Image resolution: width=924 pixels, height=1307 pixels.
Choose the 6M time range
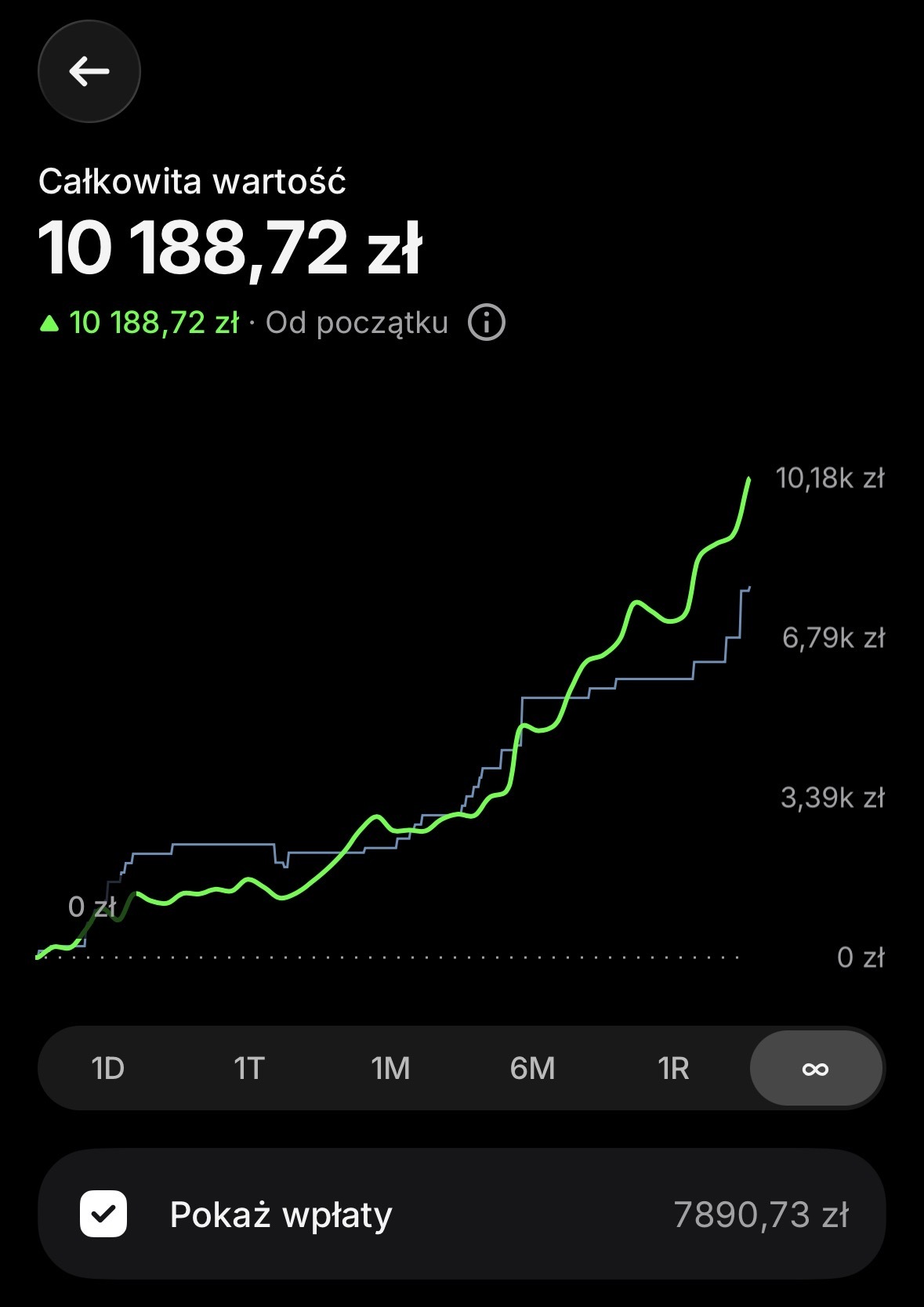532,1068
